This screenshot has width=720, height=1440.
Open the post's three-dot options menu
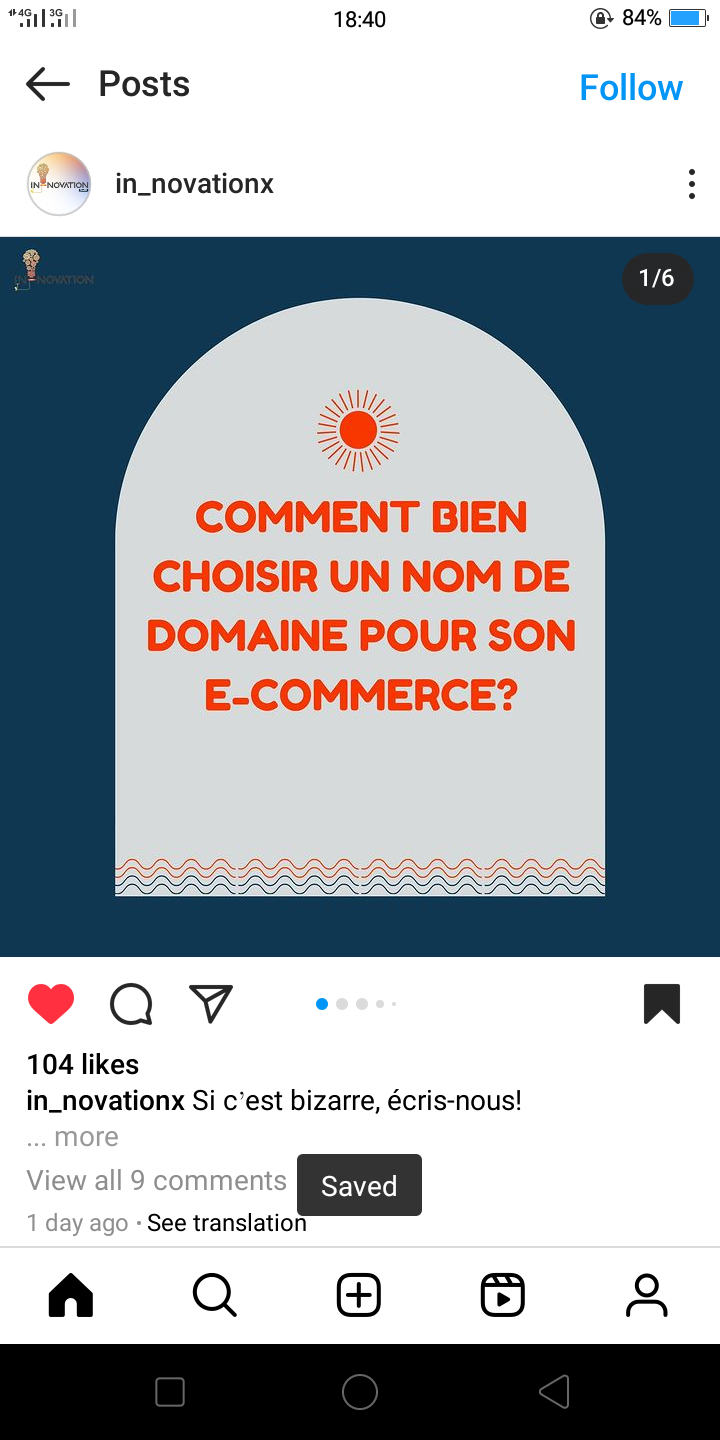(x=691, y=184)
